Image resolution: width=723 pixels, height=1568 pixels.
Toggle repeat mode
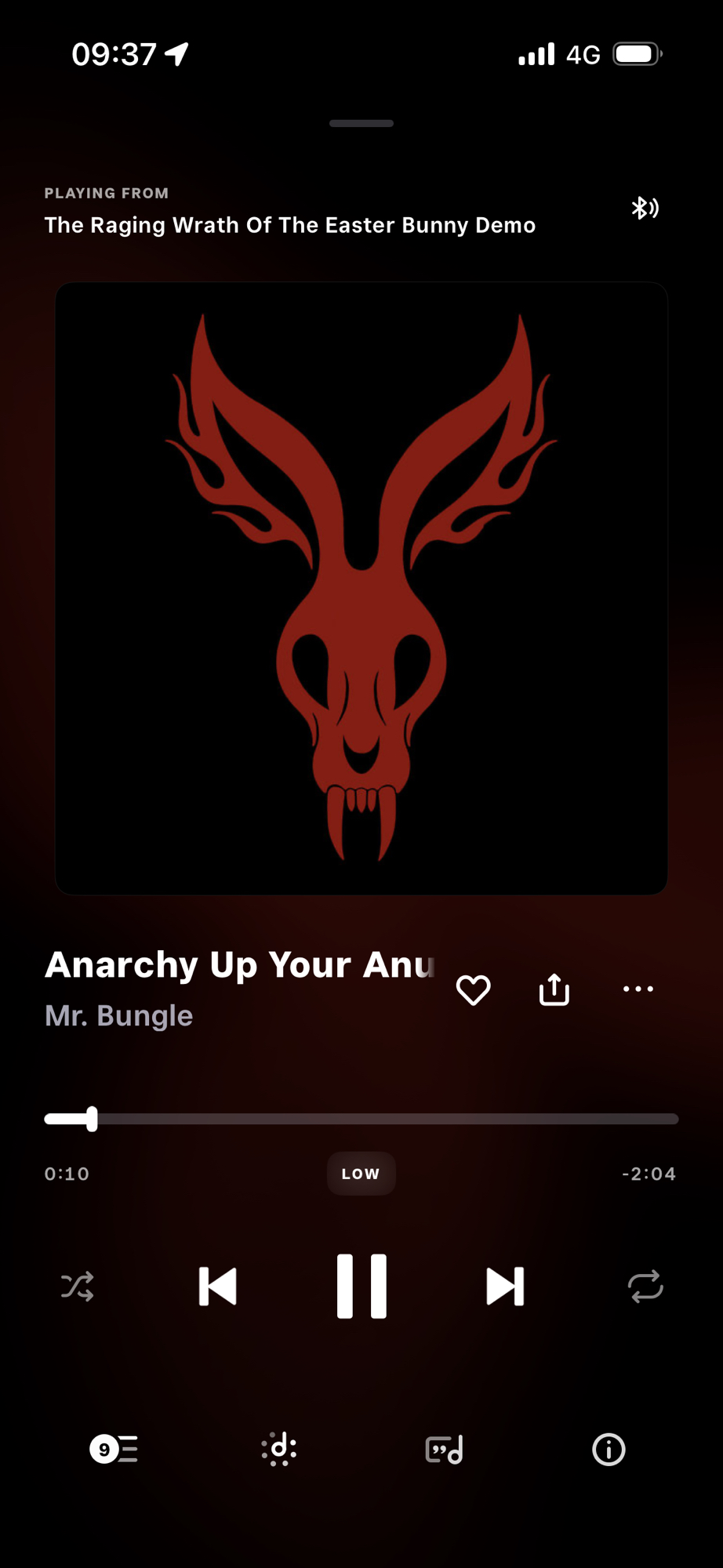click(x=645, y=1287)
